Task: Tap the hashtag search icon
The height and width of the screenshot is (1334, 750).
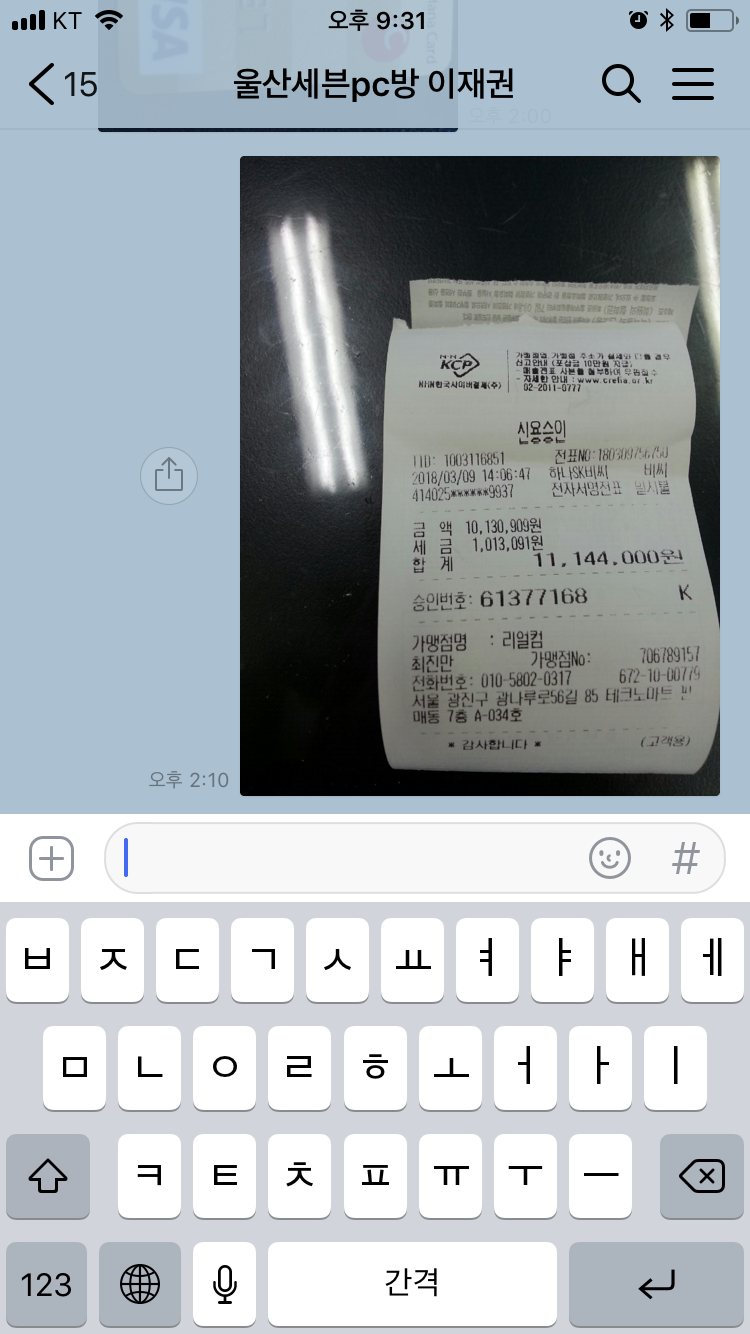Action: (x=685, y=858)
